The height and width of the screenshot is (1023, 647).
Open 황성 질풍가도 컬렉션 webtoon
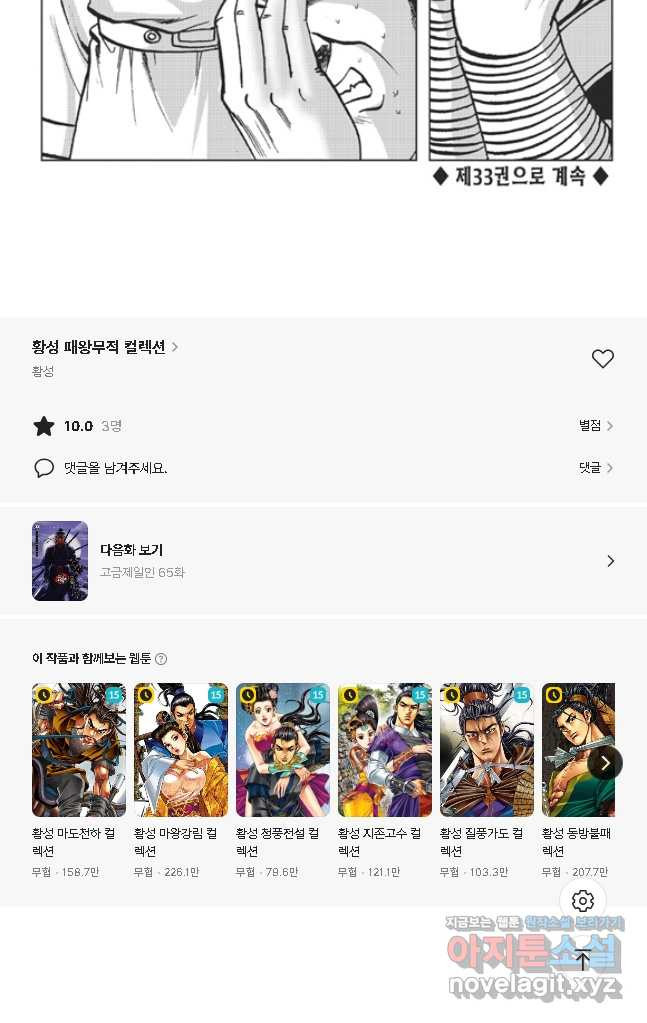[487, 750]
